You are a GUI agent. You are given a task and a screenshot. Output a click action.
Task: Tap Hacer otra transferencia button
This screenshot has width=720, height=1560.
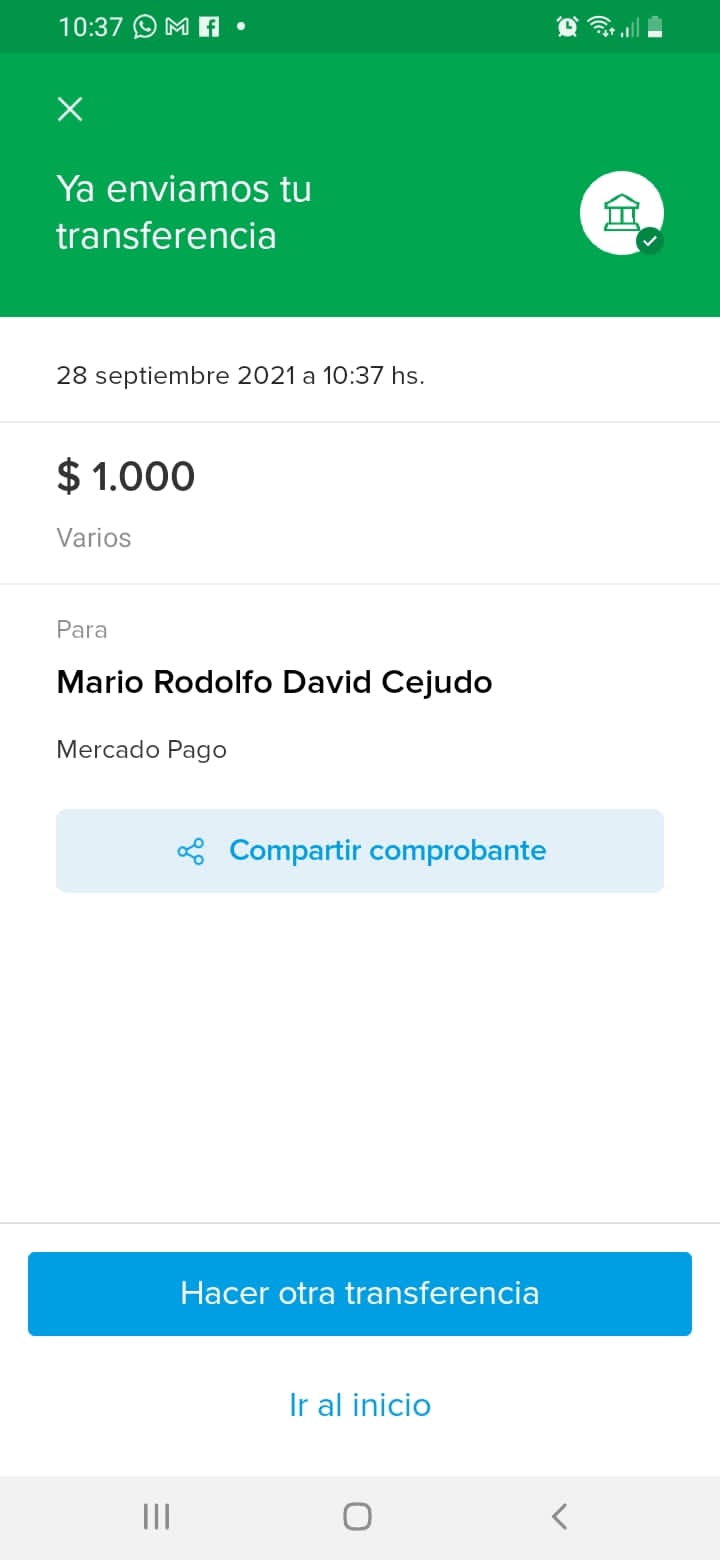(x=360, y=1293)
